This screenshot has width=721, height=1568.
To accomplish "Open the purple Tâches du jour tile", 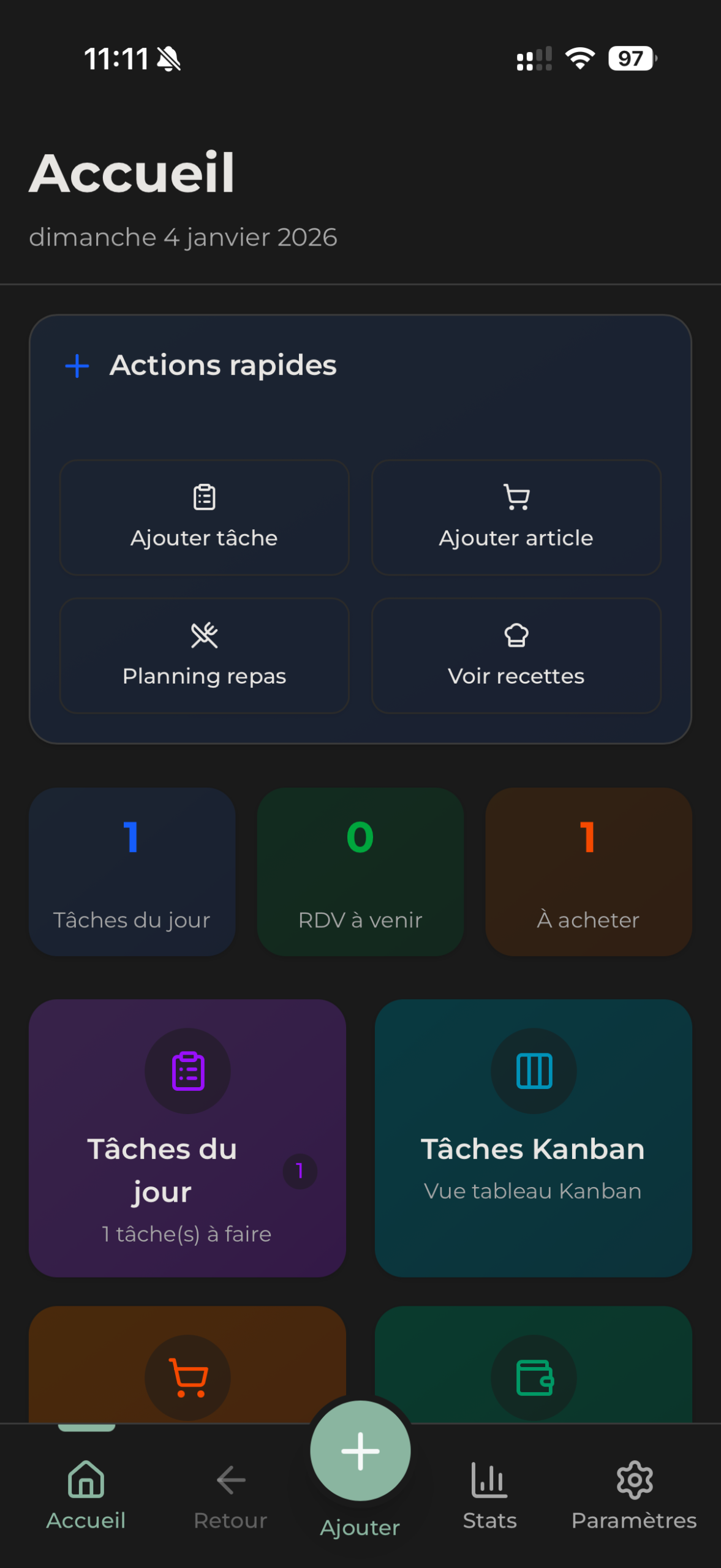I will pos(187,1137).
